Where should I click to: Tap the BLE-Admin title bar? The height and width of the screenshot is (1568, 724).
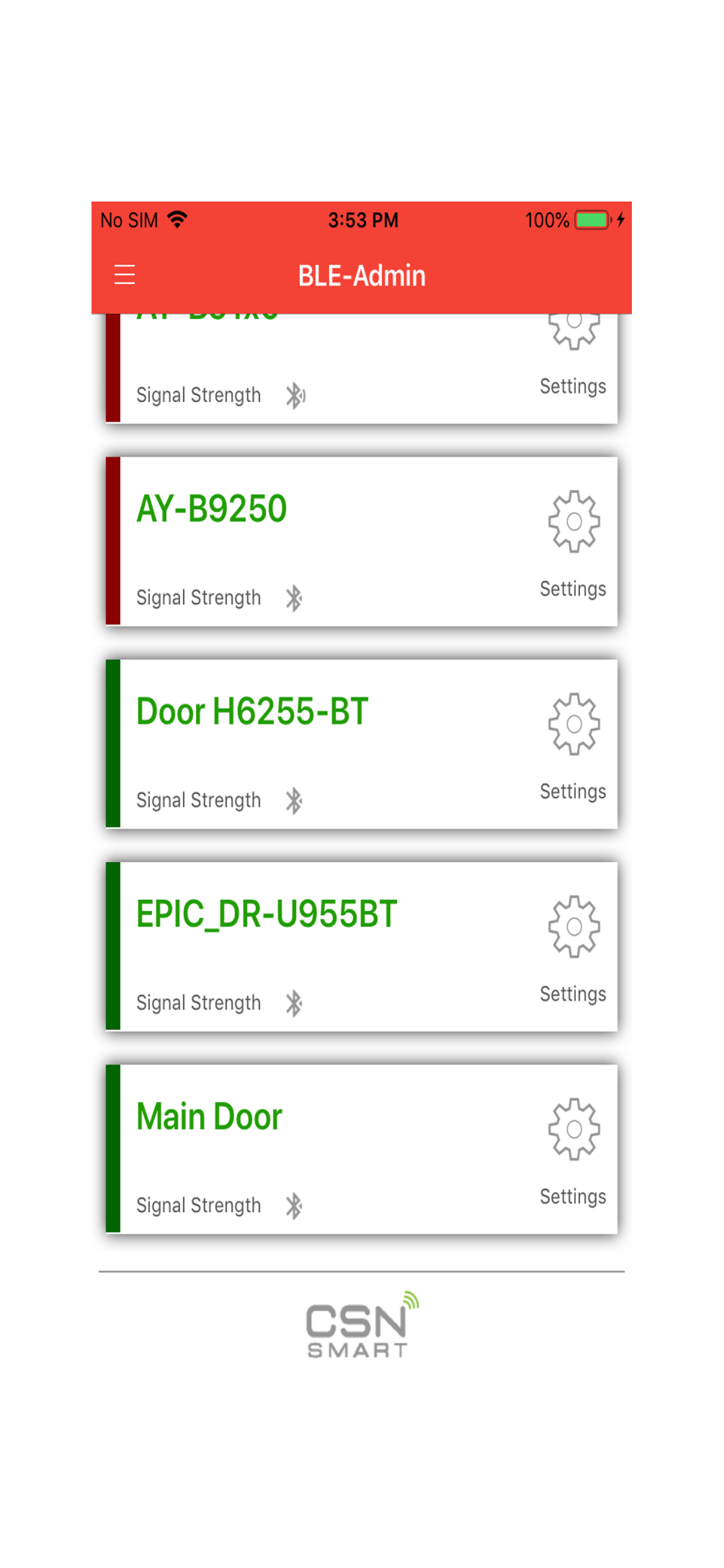click(x=362, y=275)
